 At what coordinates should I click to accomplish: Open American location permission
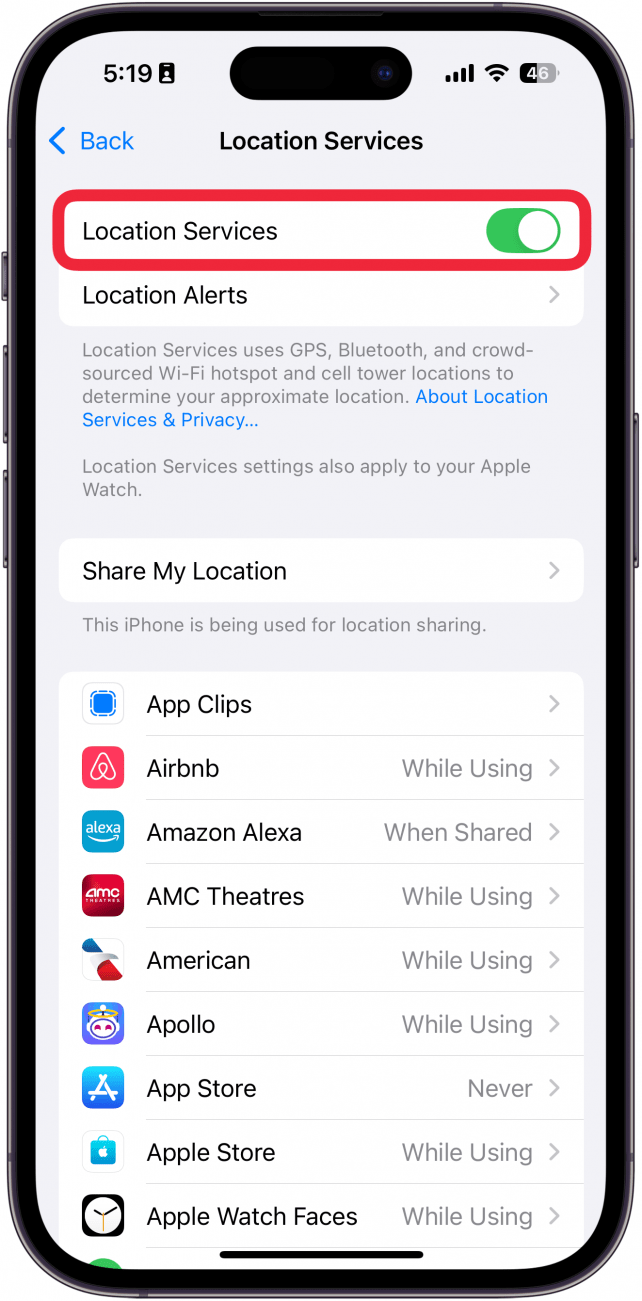(320, 960)
